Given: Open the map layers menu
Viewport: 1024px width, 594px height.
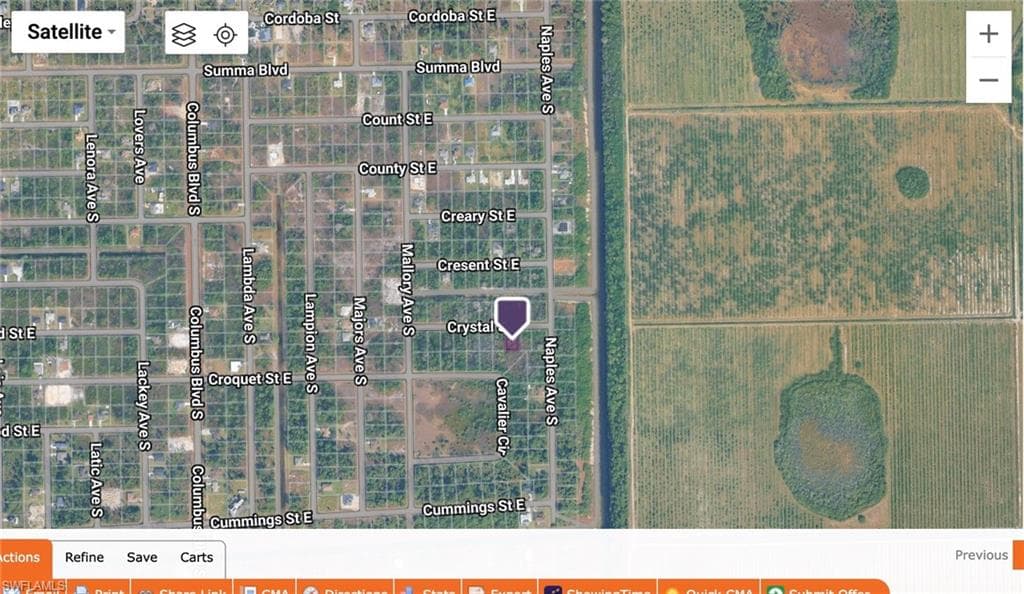Looking at the screenshot, I should [184, 34].
